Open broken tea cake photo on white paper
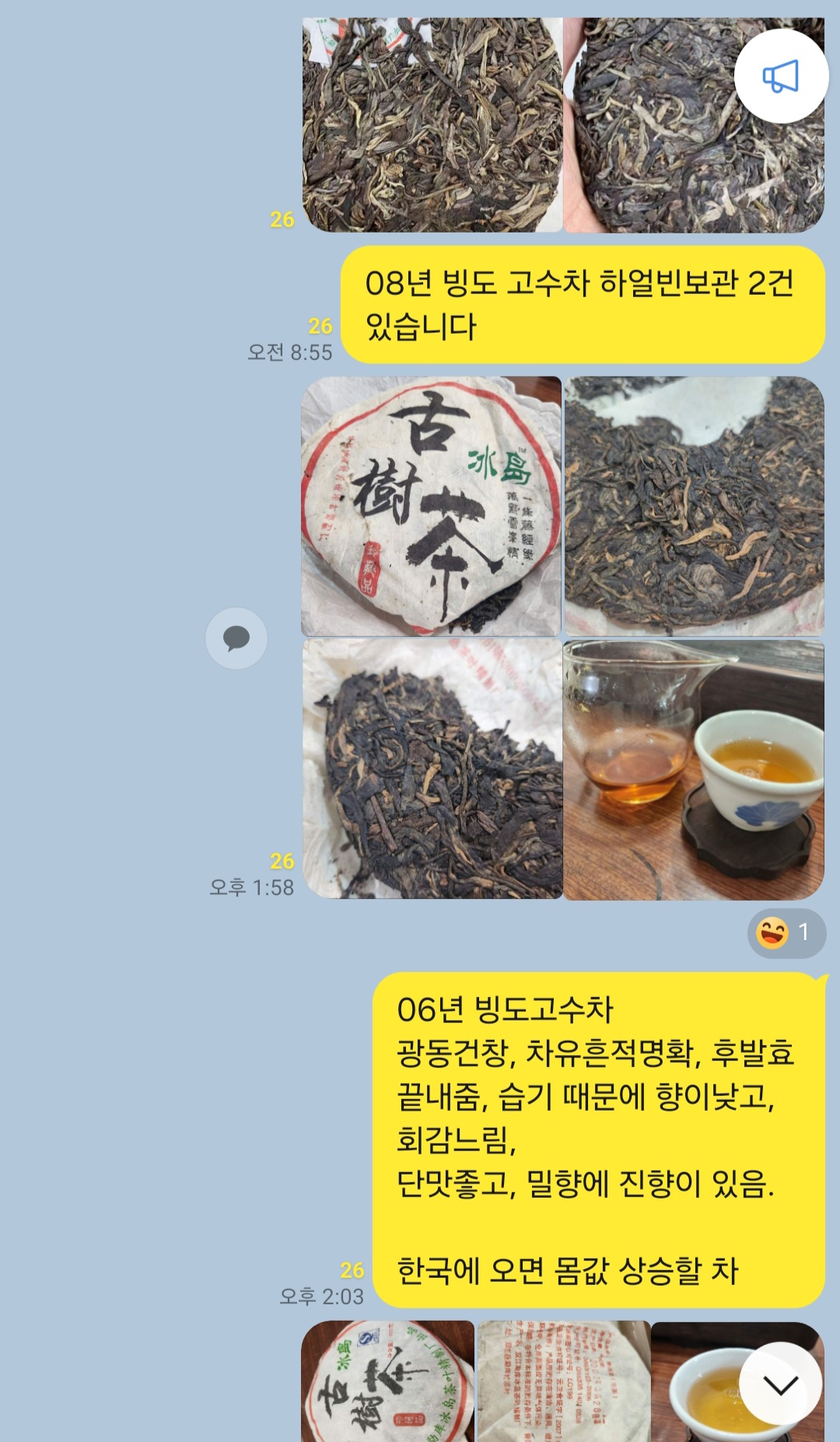 tap(432, 769)
